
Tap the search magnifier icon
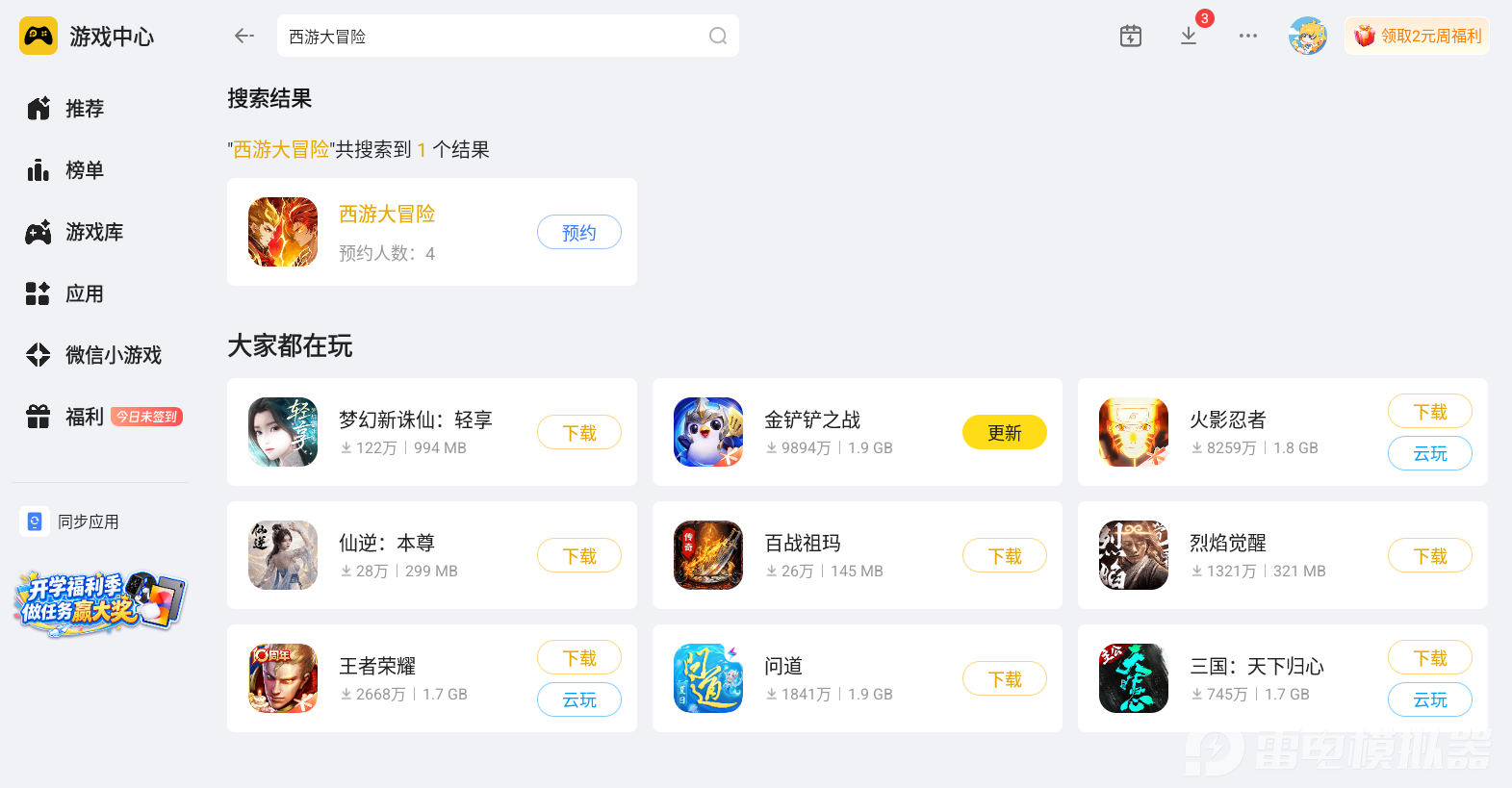coord(718,36)
